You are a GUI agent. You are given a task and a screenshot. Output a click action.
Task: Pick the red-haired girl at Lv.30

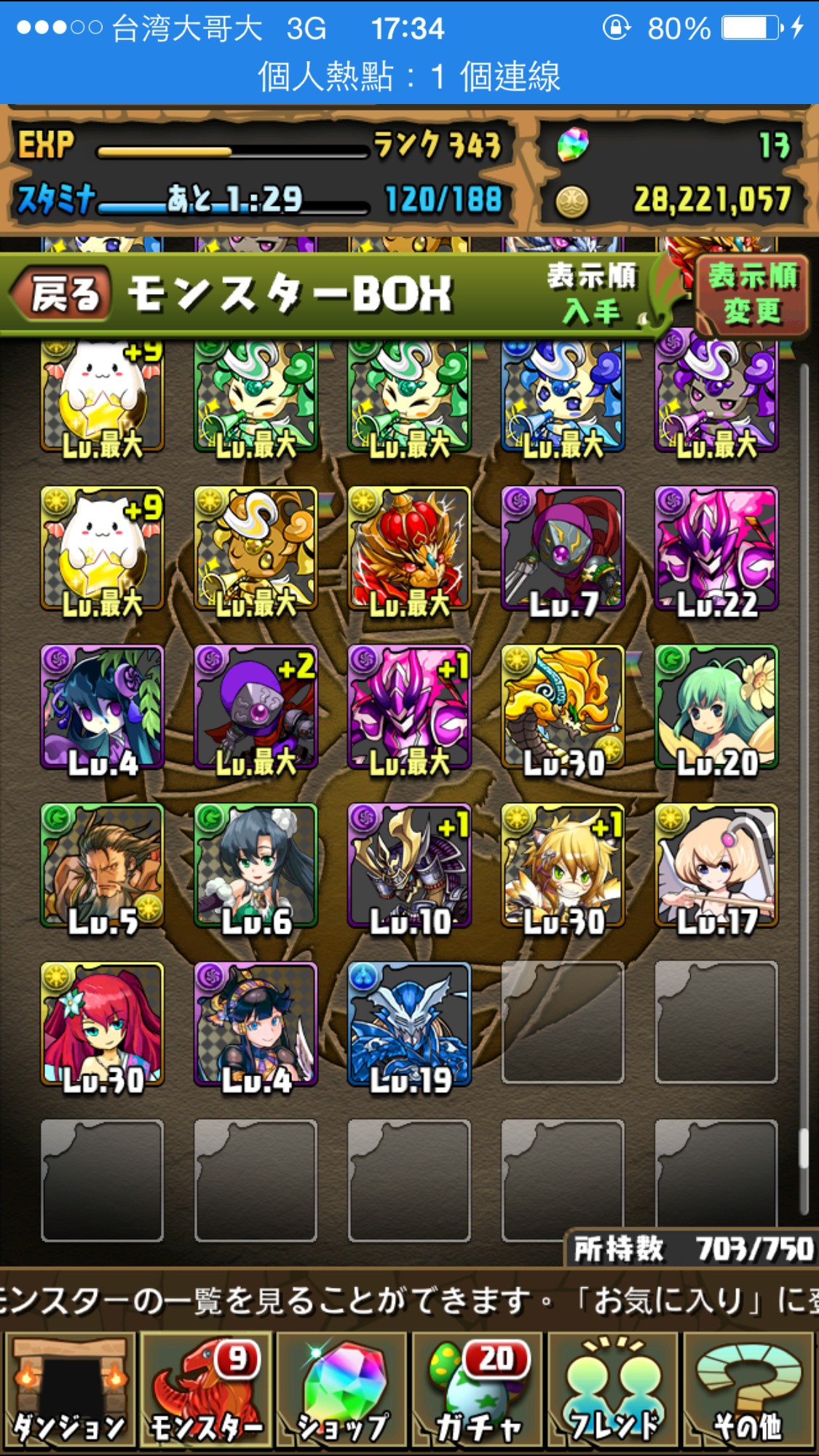point(102,1025)
